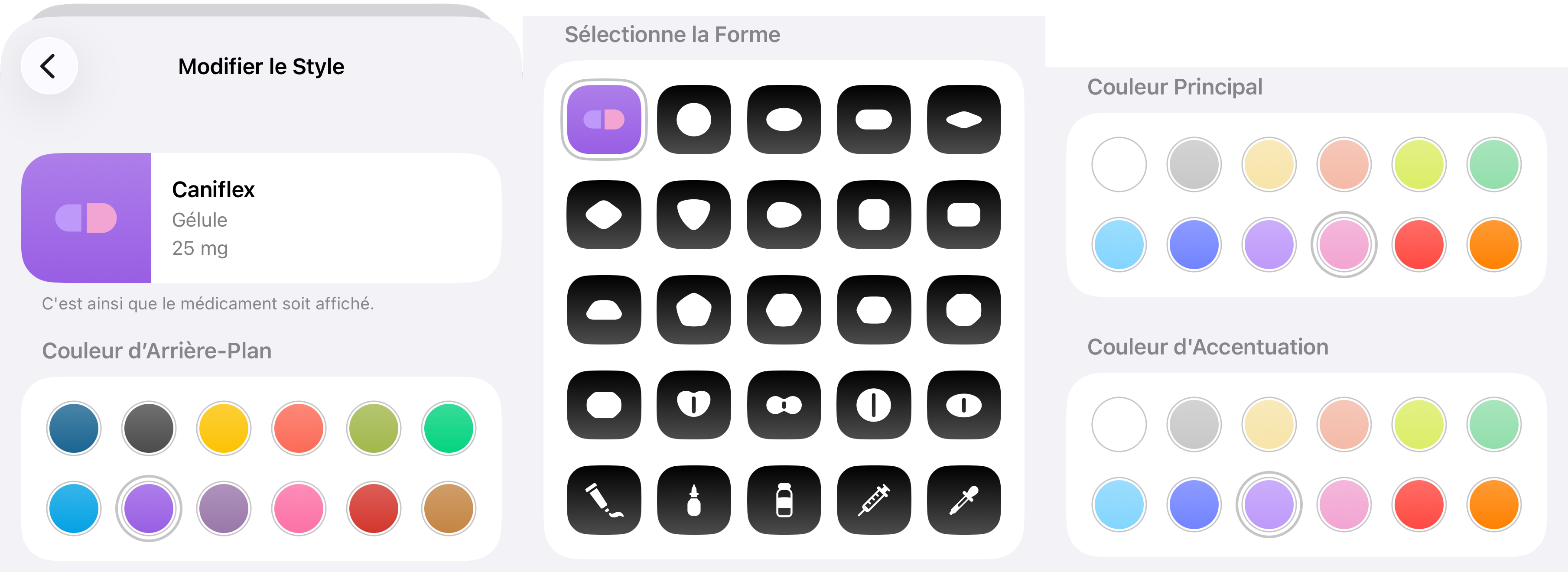Pick the green background color swatch
The image size is (1568, 572).
coord(448,428)
